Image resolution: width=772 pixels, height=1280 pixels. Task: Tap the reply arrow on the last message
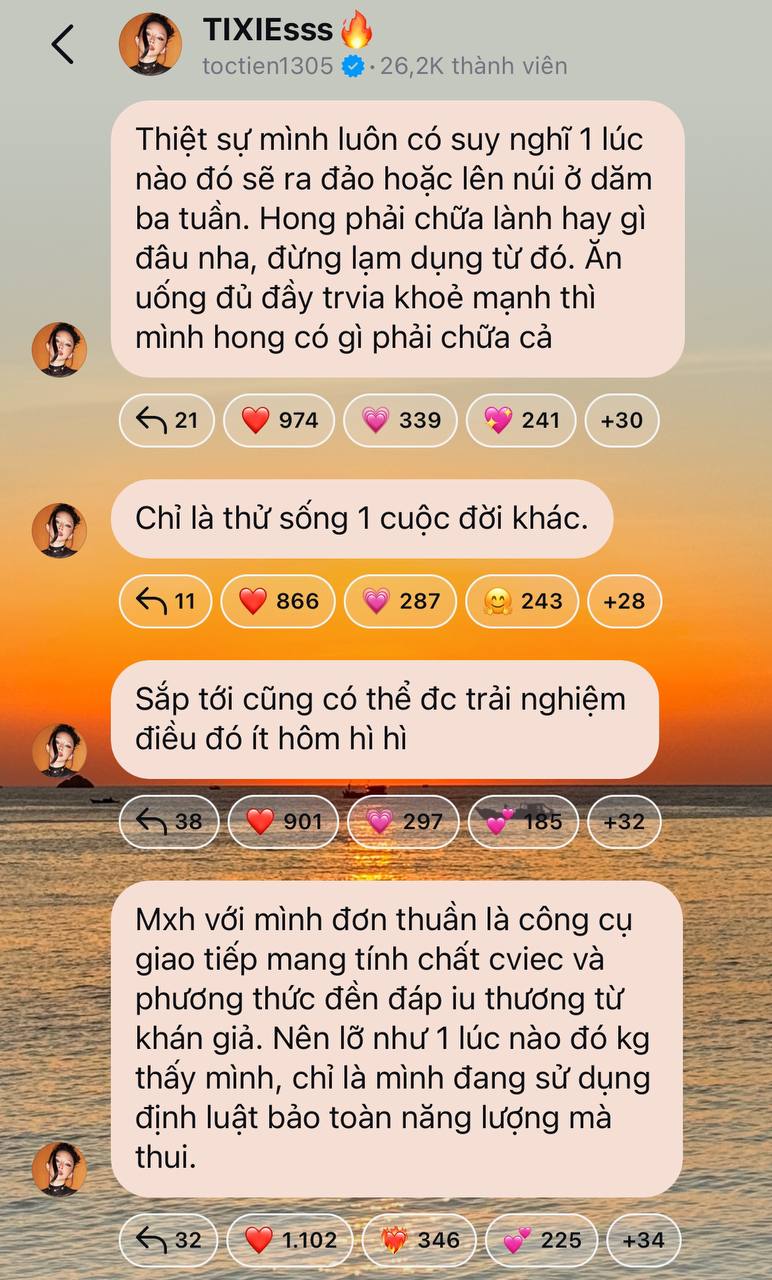tap(168, 1239)
